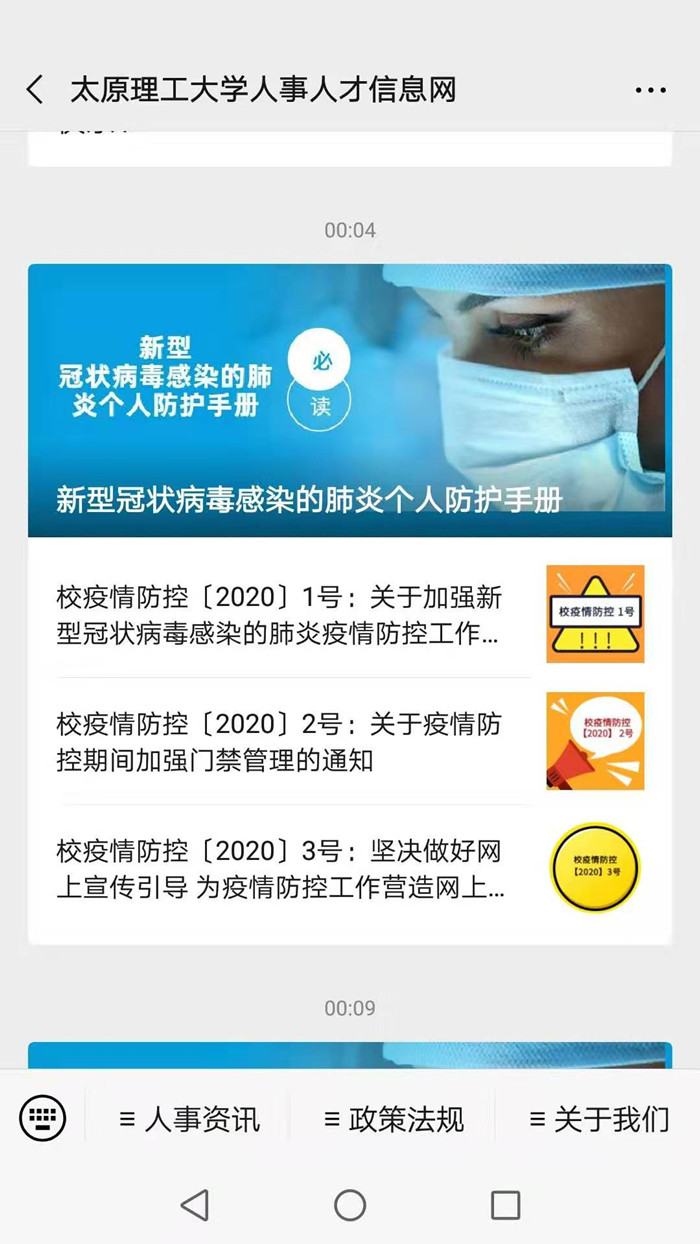Open the three-dot overflow menu

coord(650,90)
